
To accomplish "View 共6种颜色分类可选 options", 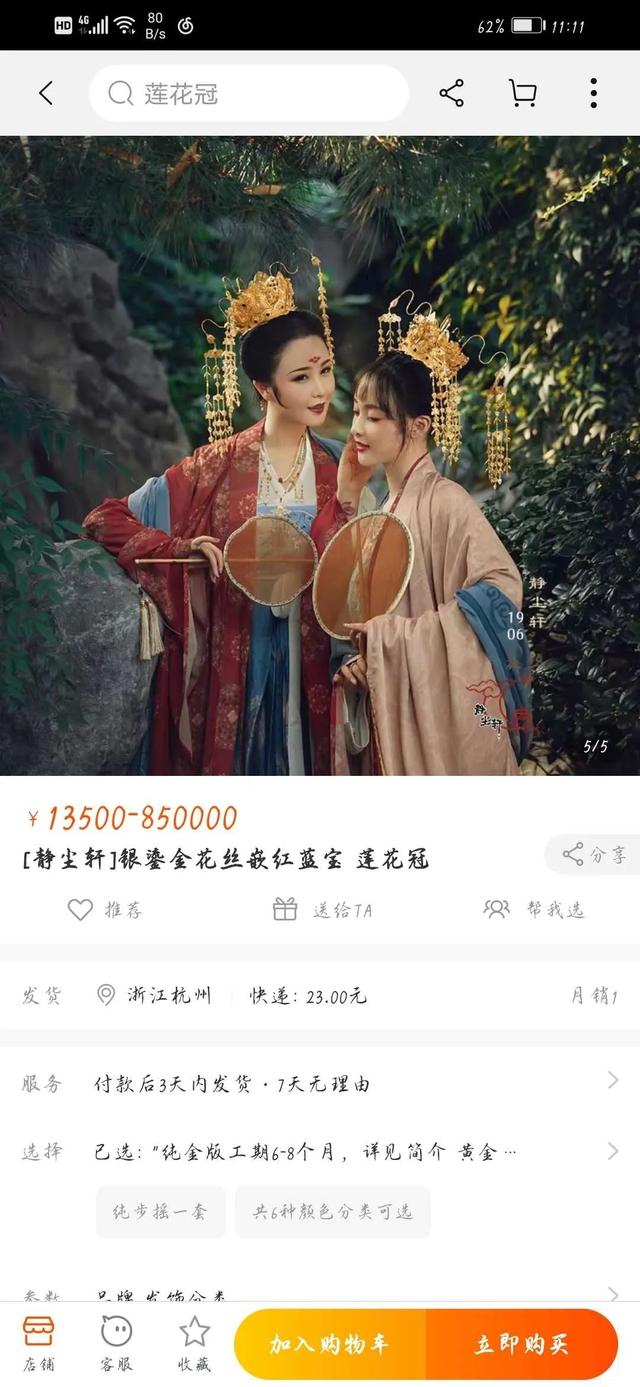I will click(x=332, y=1212).
